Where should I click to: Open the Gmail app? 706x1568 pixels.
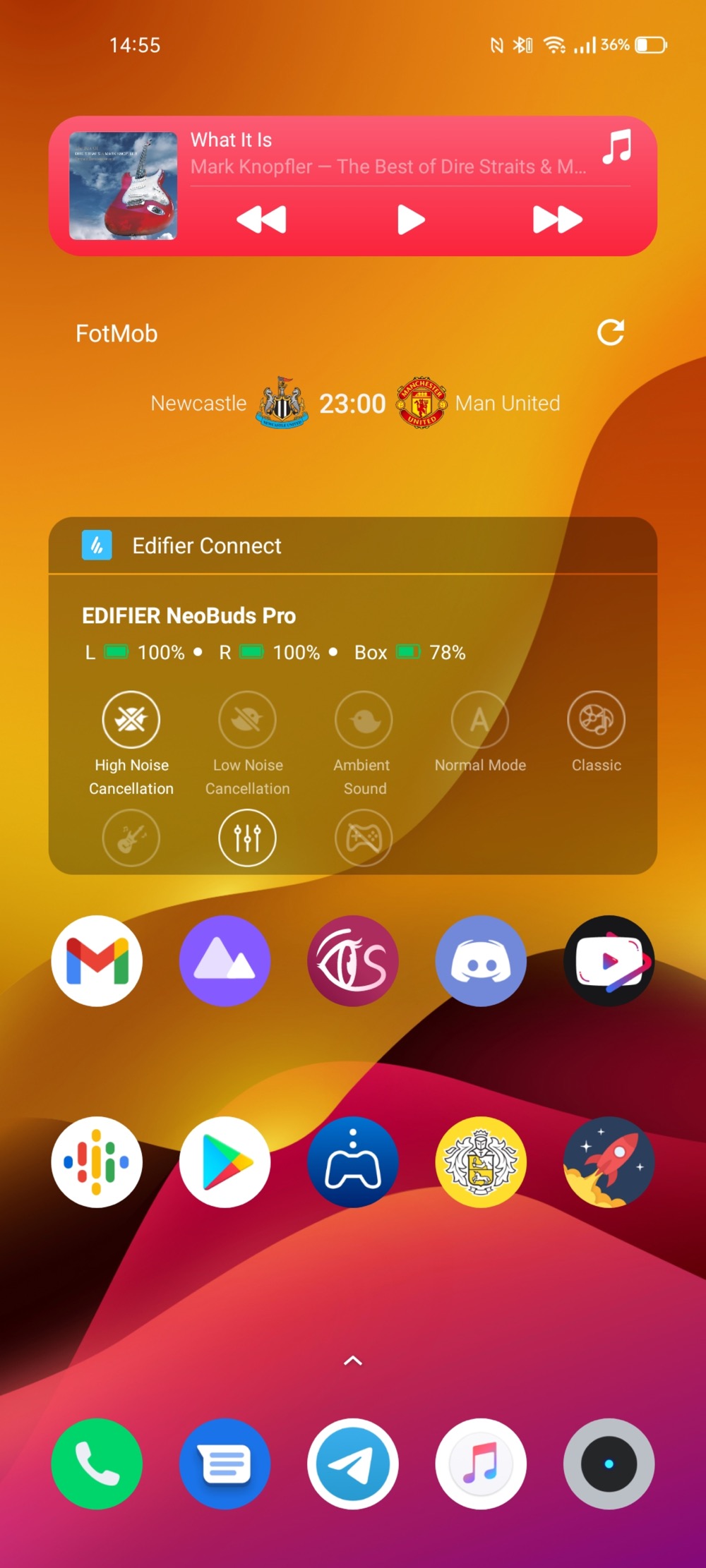pos(97,961)
